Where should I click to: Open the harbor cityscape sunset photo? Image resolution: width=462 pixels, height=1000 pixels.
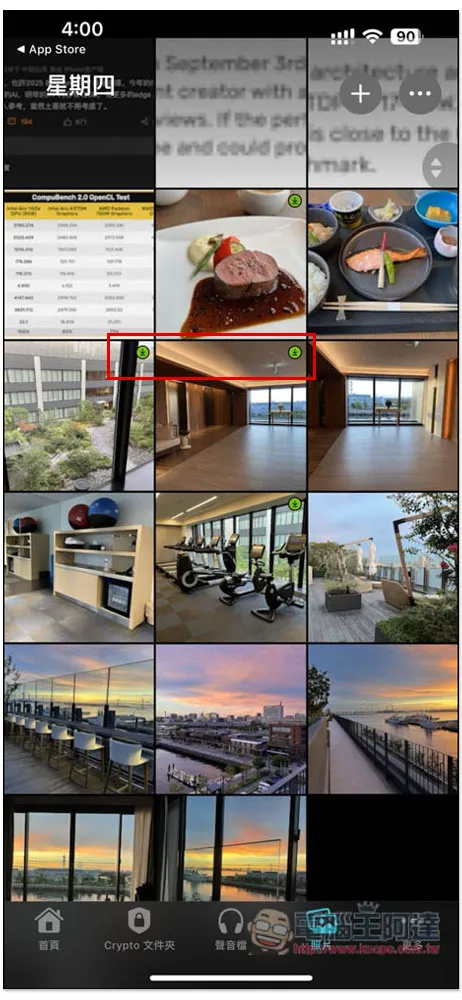[x=231, y=719]
